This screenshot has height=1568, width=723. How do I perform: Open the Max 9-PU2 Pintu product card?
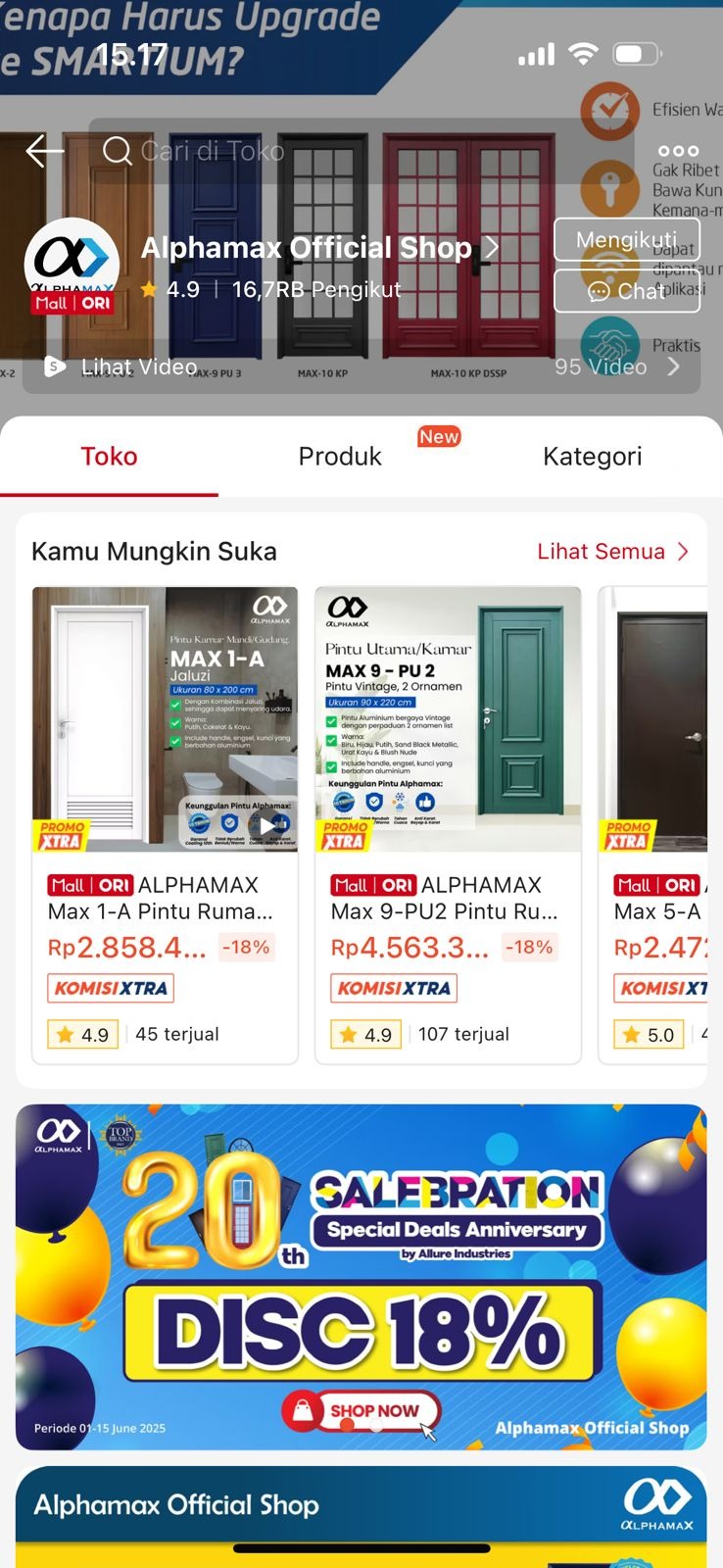(448, 823)
